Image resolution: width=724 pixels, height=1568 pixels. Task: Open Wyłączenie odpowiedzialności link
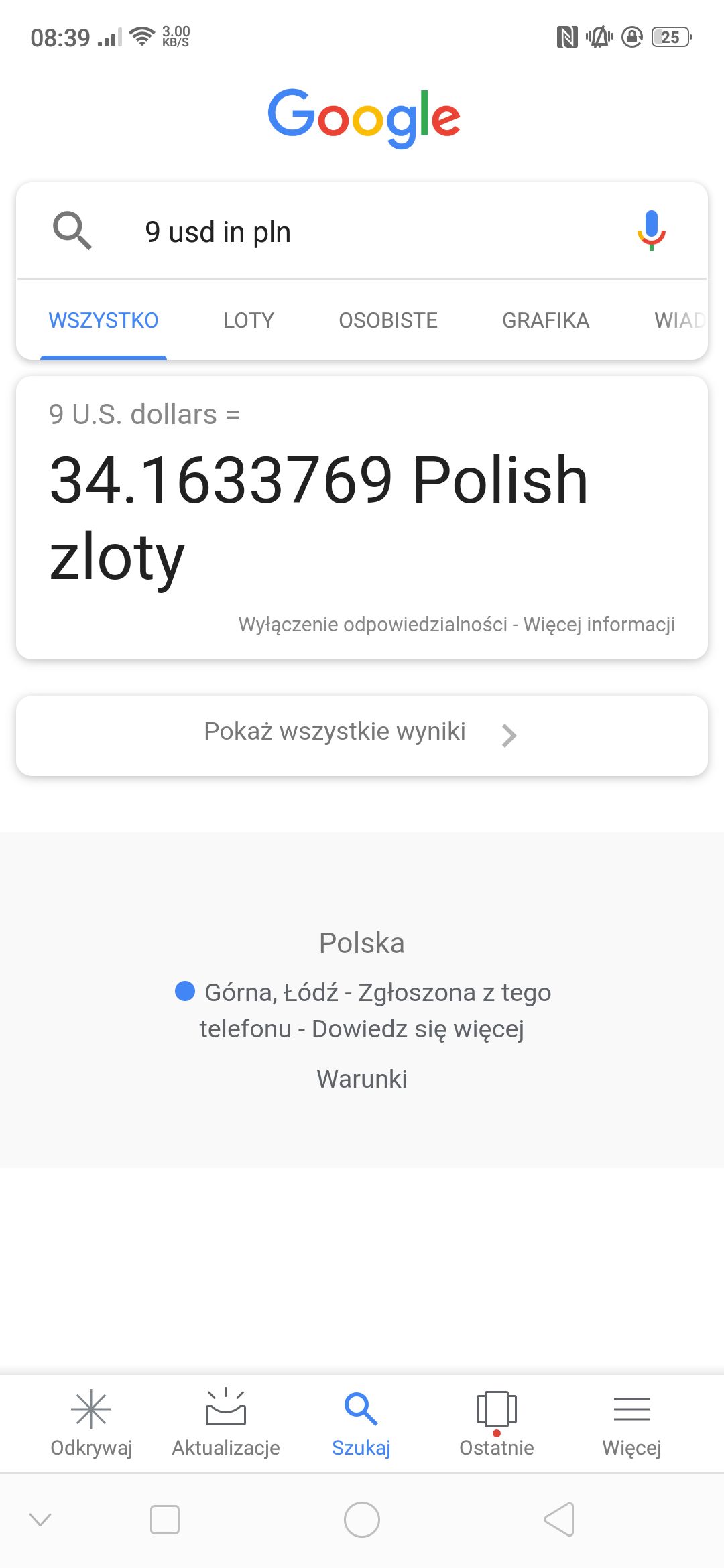(x=373, y=625)
